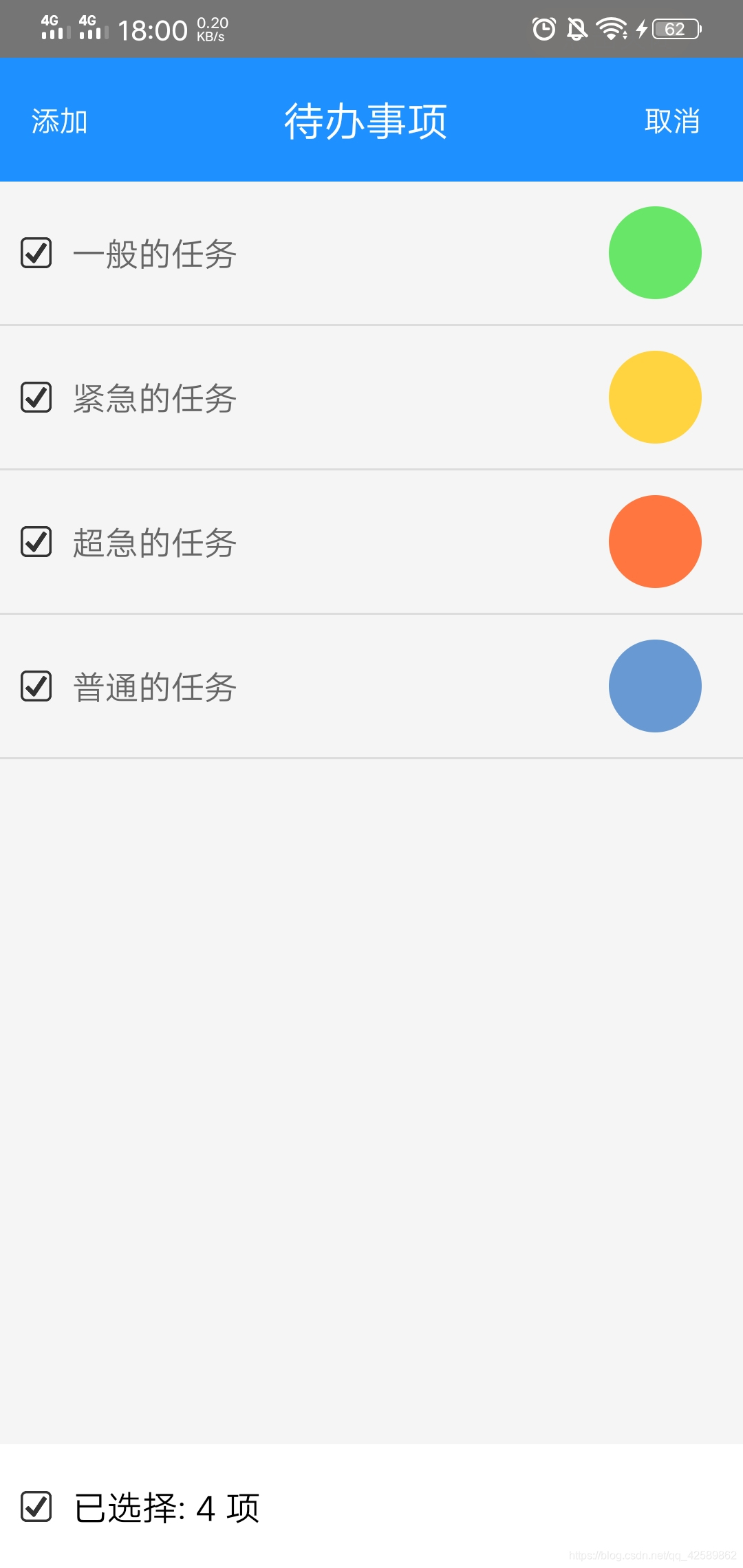Tap 取消 to cancel selection
The width and height of the screenshot is (743, 1568).
tap(672, 121)
